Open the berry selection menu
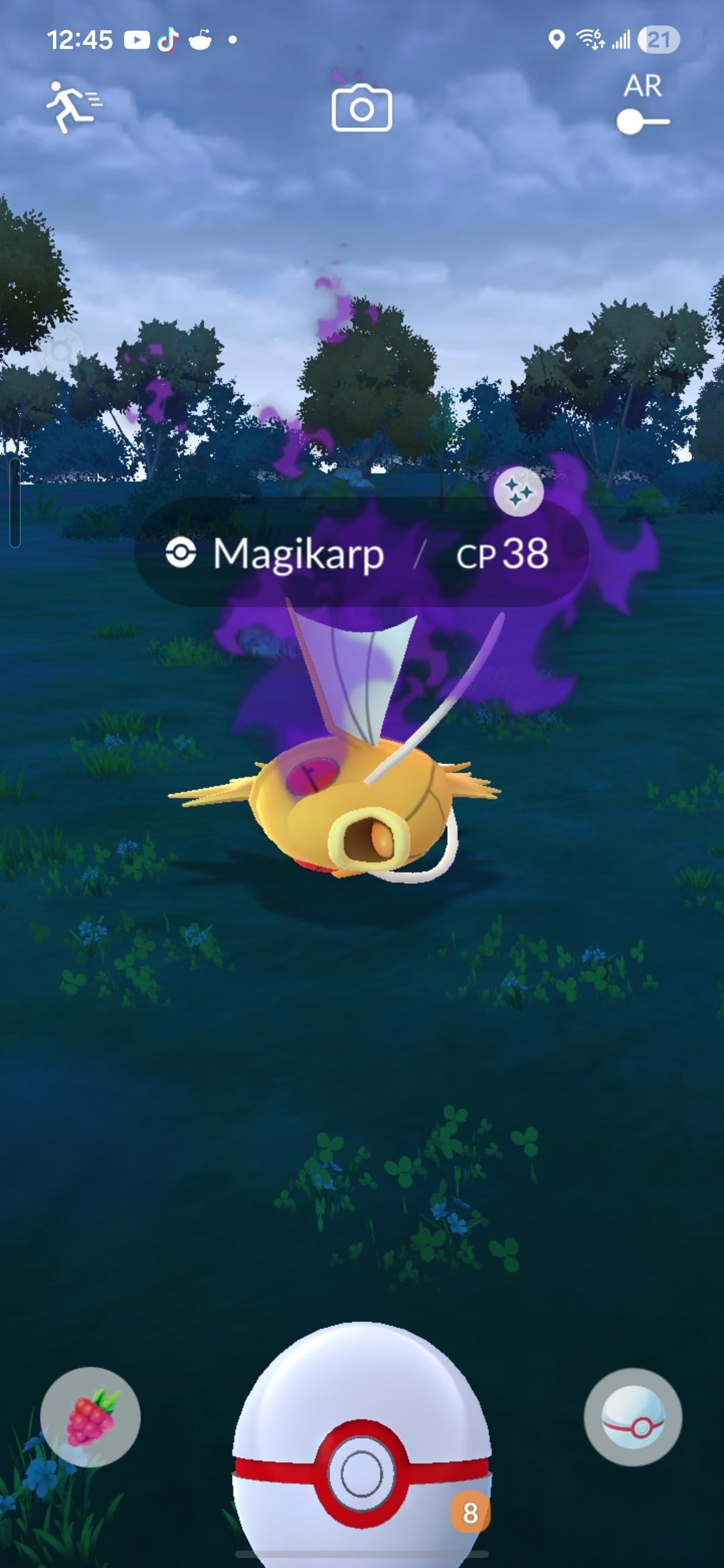 point(90,1417)
